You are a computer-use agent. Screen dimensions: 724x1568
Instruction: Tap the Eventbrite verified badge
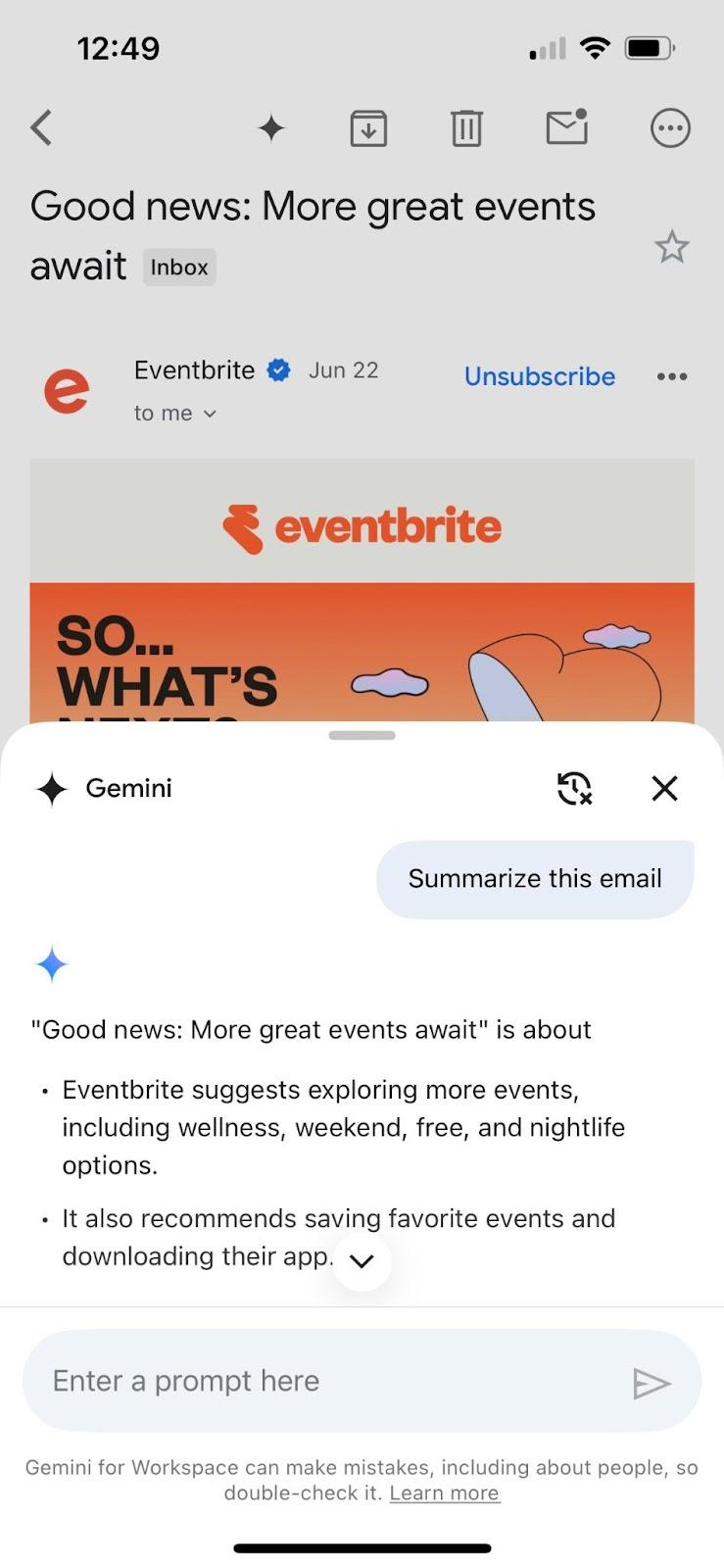277,369
